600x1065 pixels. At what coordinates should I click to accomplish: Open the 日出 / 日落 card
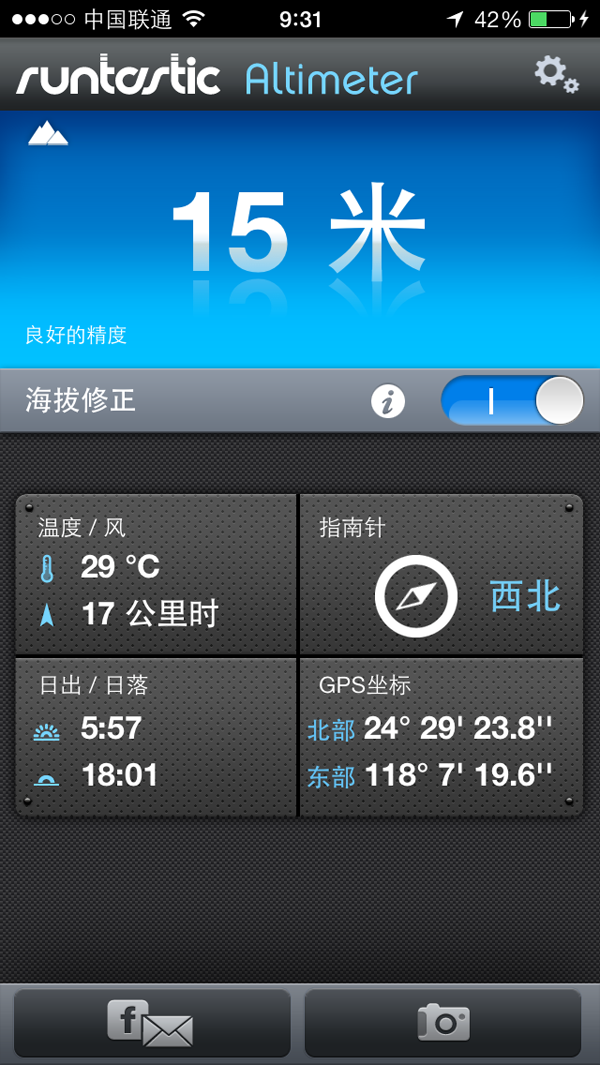[x=156, y=737]
